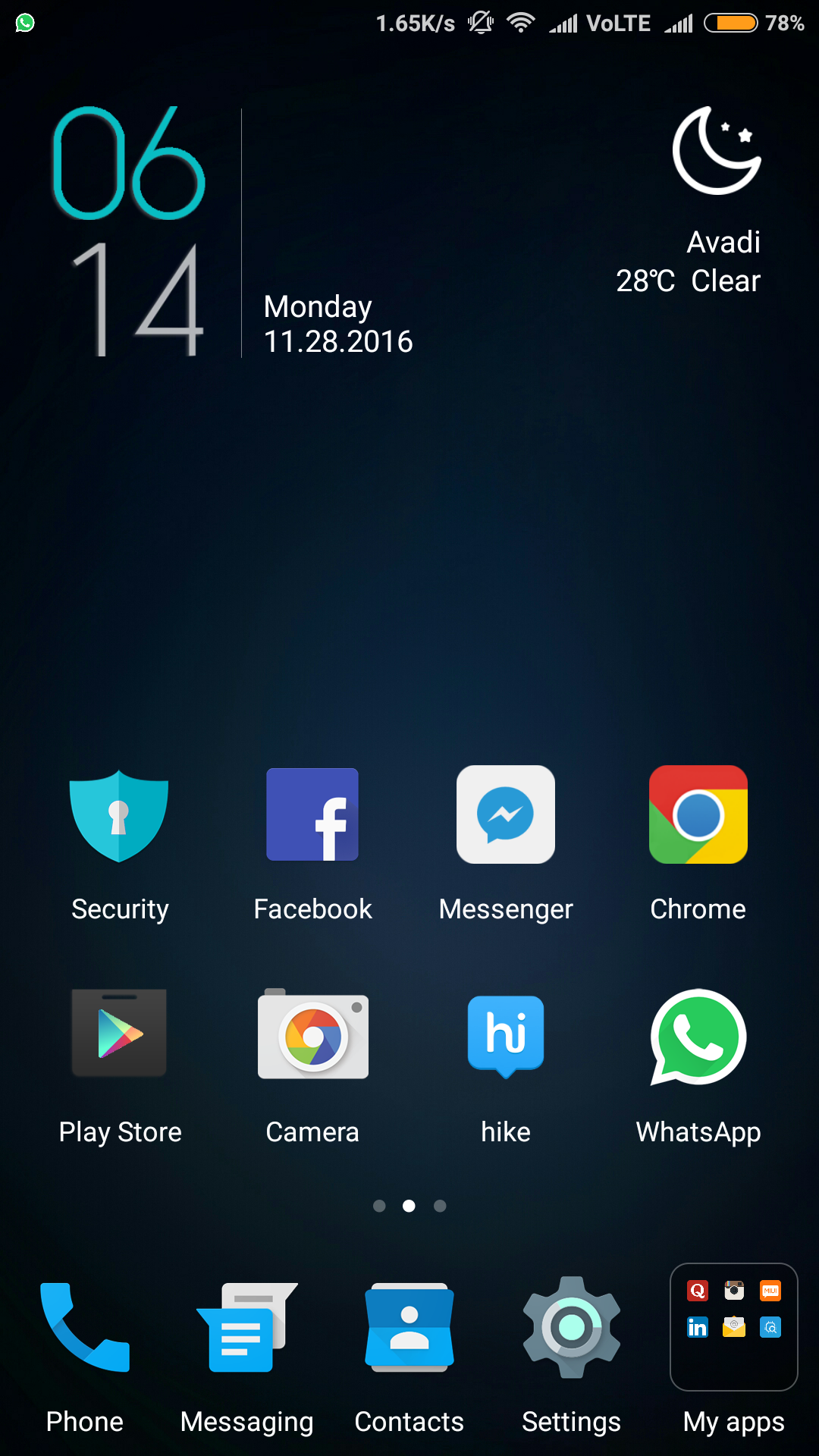Tap the clock widget showing 06:14
819x1456 pixels.
tap(129, 231)
